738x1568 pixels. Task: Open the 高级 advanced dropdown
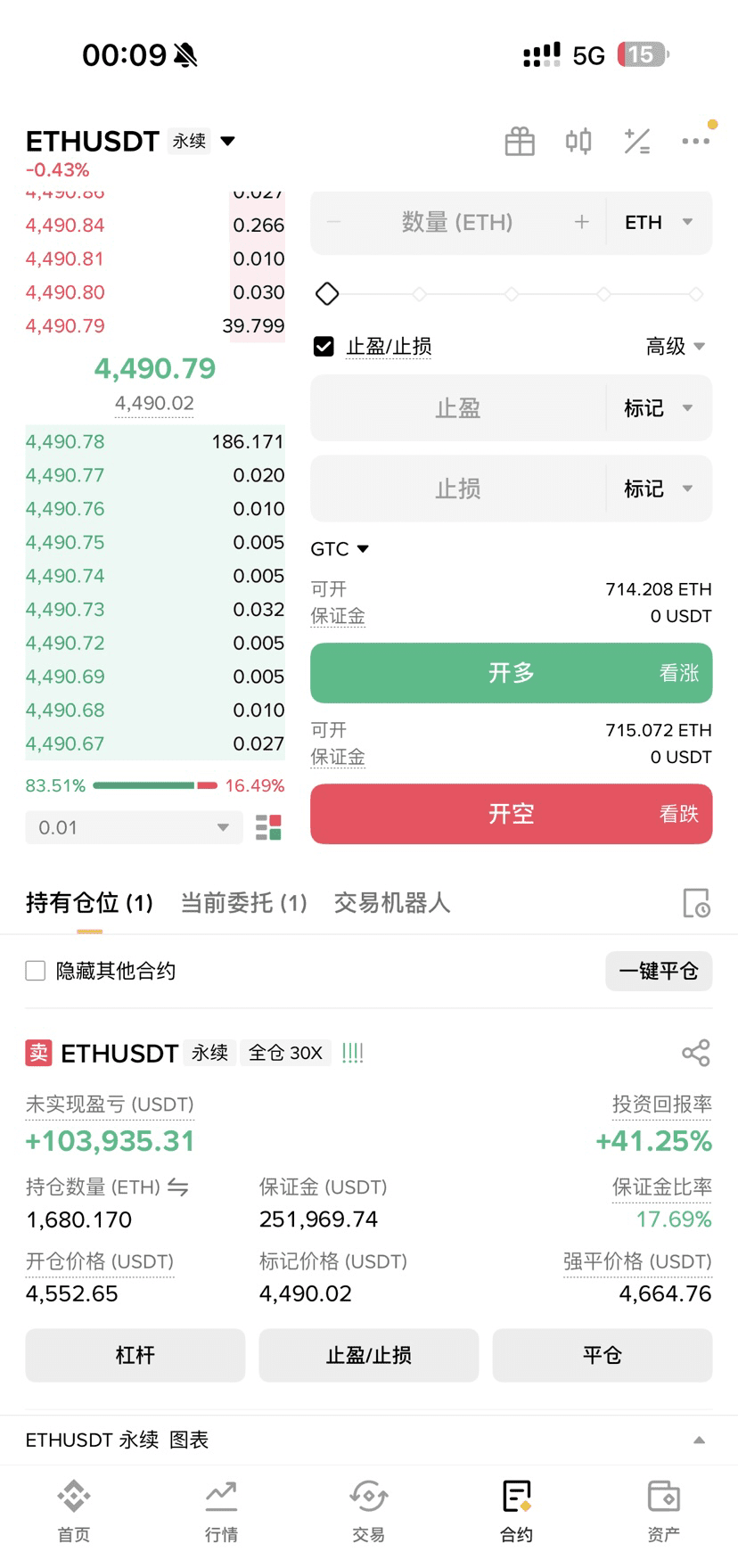pos(675,346)
